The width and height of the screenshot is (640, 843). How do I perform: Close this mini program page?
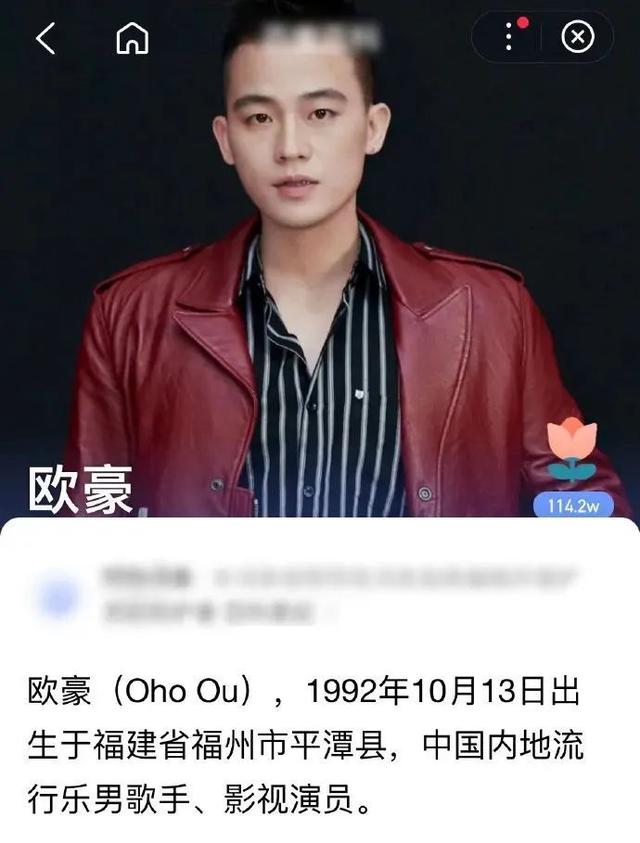577,37
